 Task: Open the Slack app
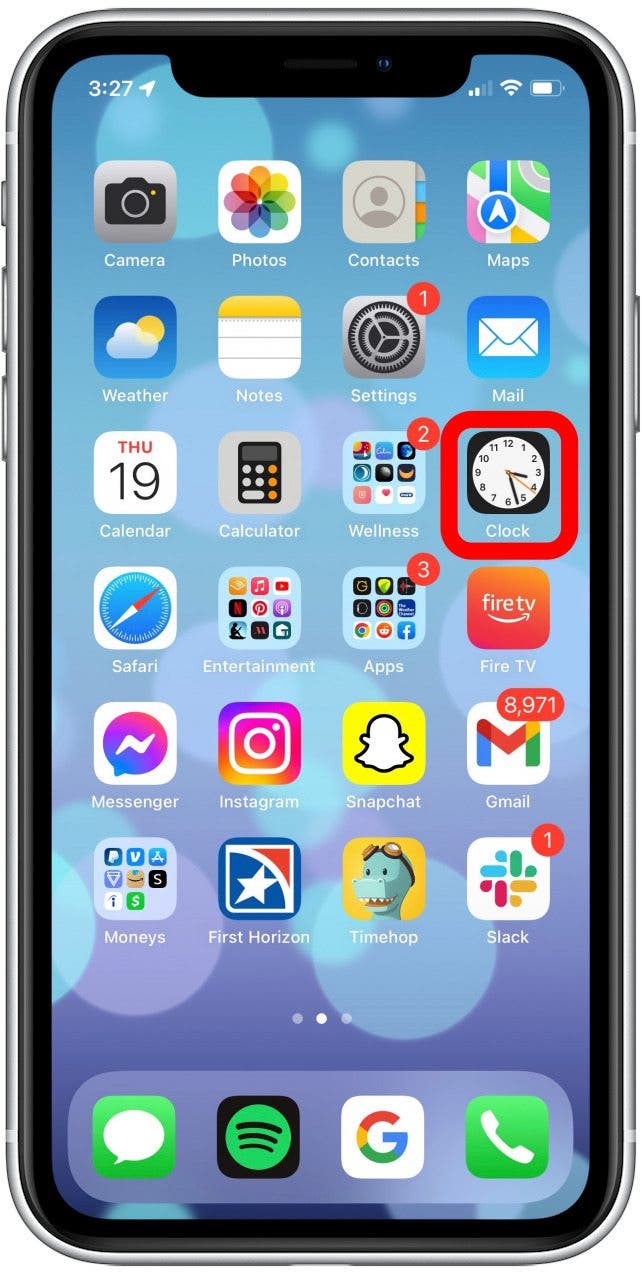[x=508, y=879]
